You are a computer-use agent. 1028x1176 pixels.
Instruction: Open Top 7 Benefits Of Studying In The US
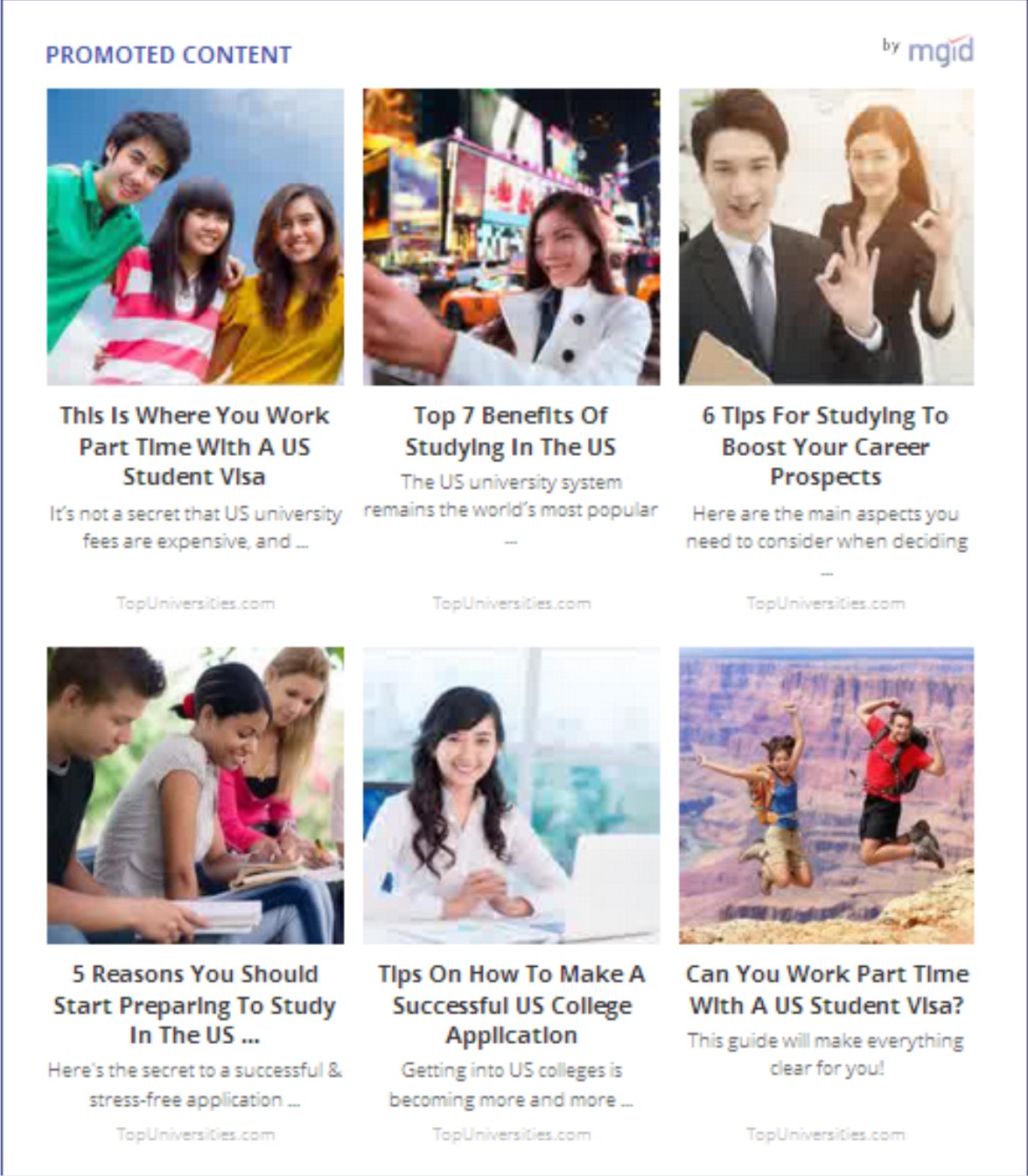tap(511, 431)
